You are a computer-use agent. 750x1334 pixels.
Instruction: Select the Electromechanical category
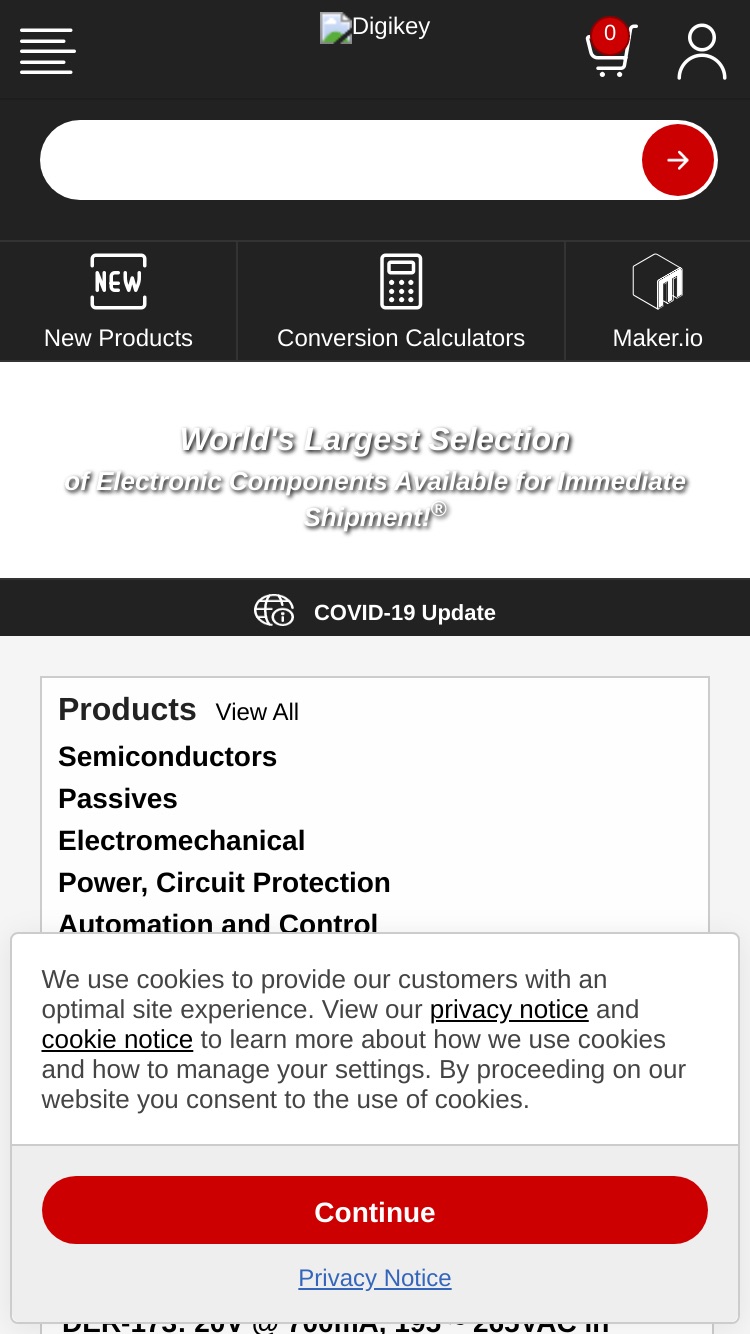click(181, 840)
